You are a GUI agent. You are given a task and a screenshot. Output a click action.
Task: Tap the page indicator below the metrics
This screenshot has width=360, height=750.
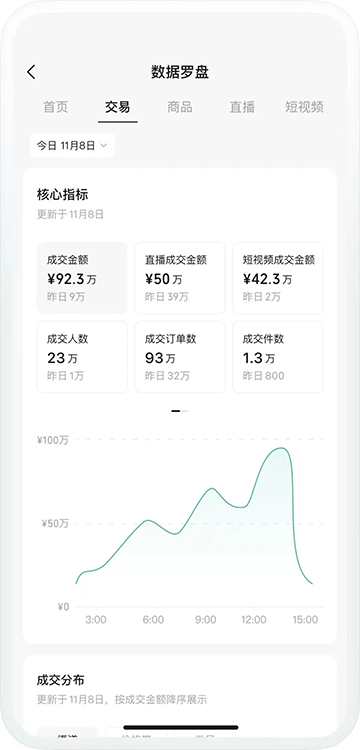(x=180, y=411)
